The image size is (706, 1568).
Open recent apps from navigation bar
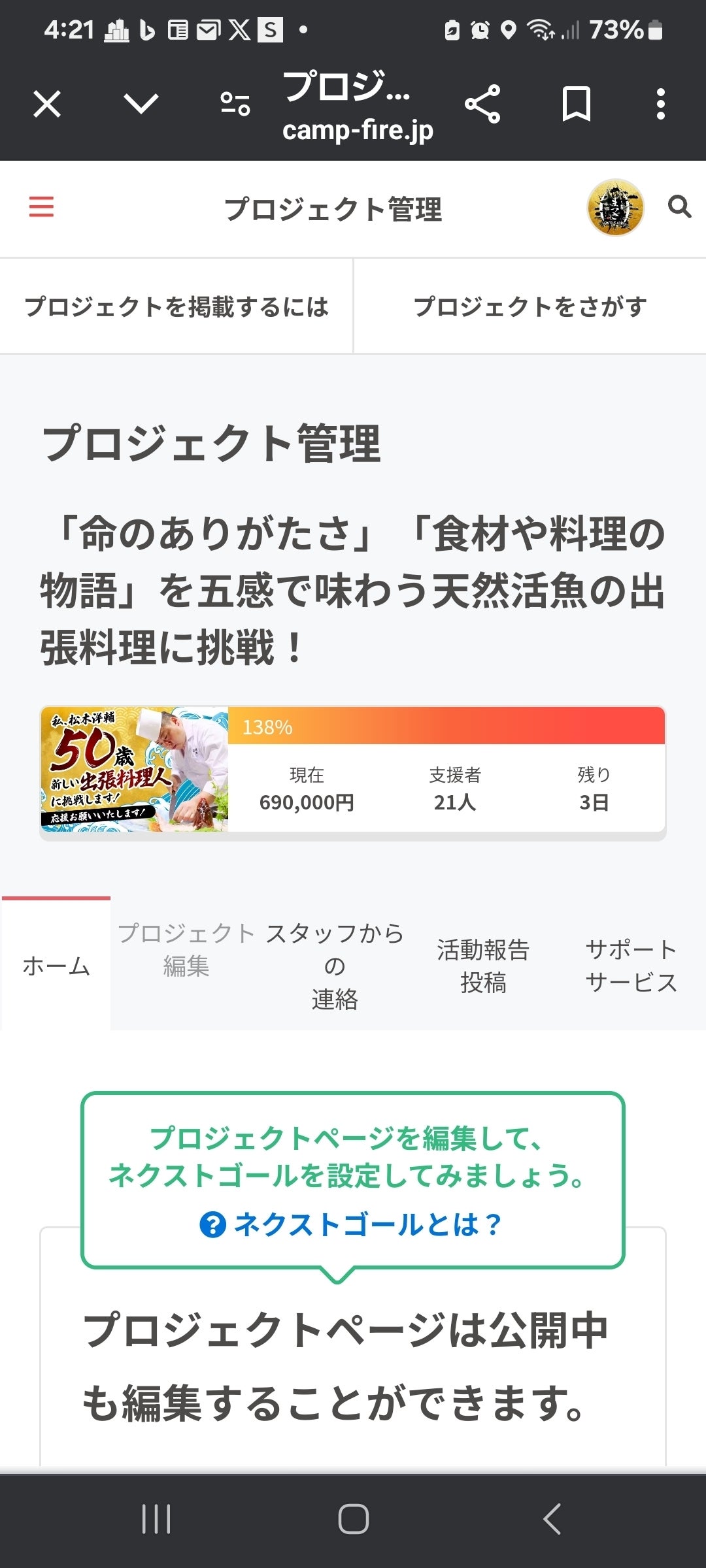[x=156, y=1518]
